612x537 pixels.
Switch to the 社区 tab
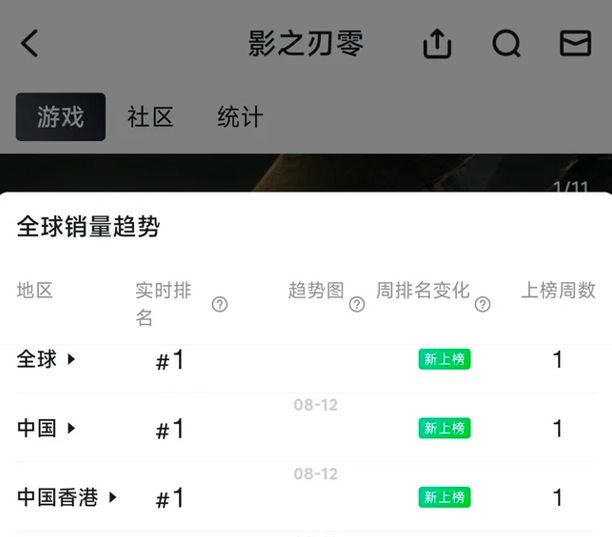coord(150,117)
